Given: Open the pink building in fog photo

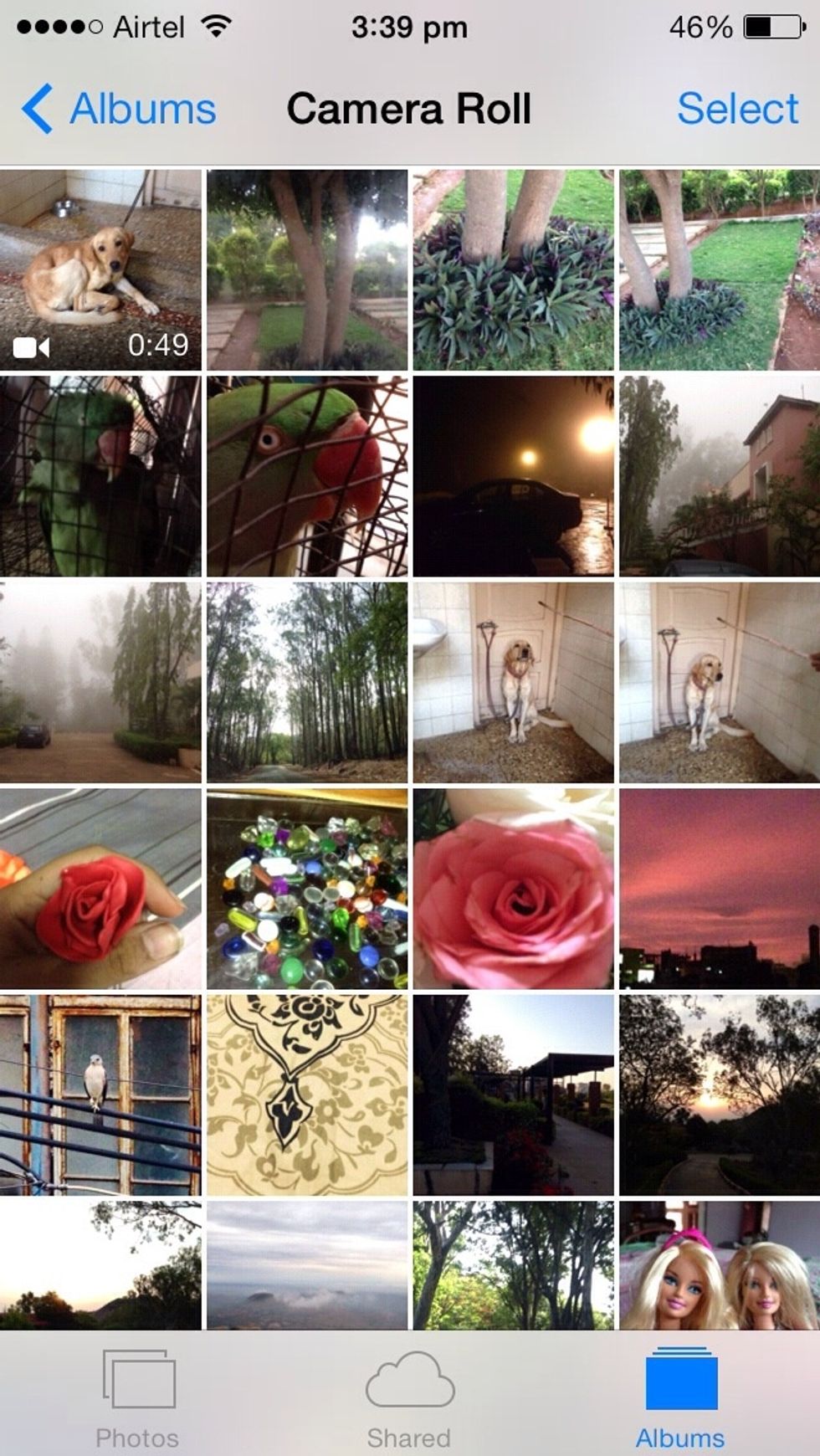Looking at the screenshot, I should coord(720,476).
